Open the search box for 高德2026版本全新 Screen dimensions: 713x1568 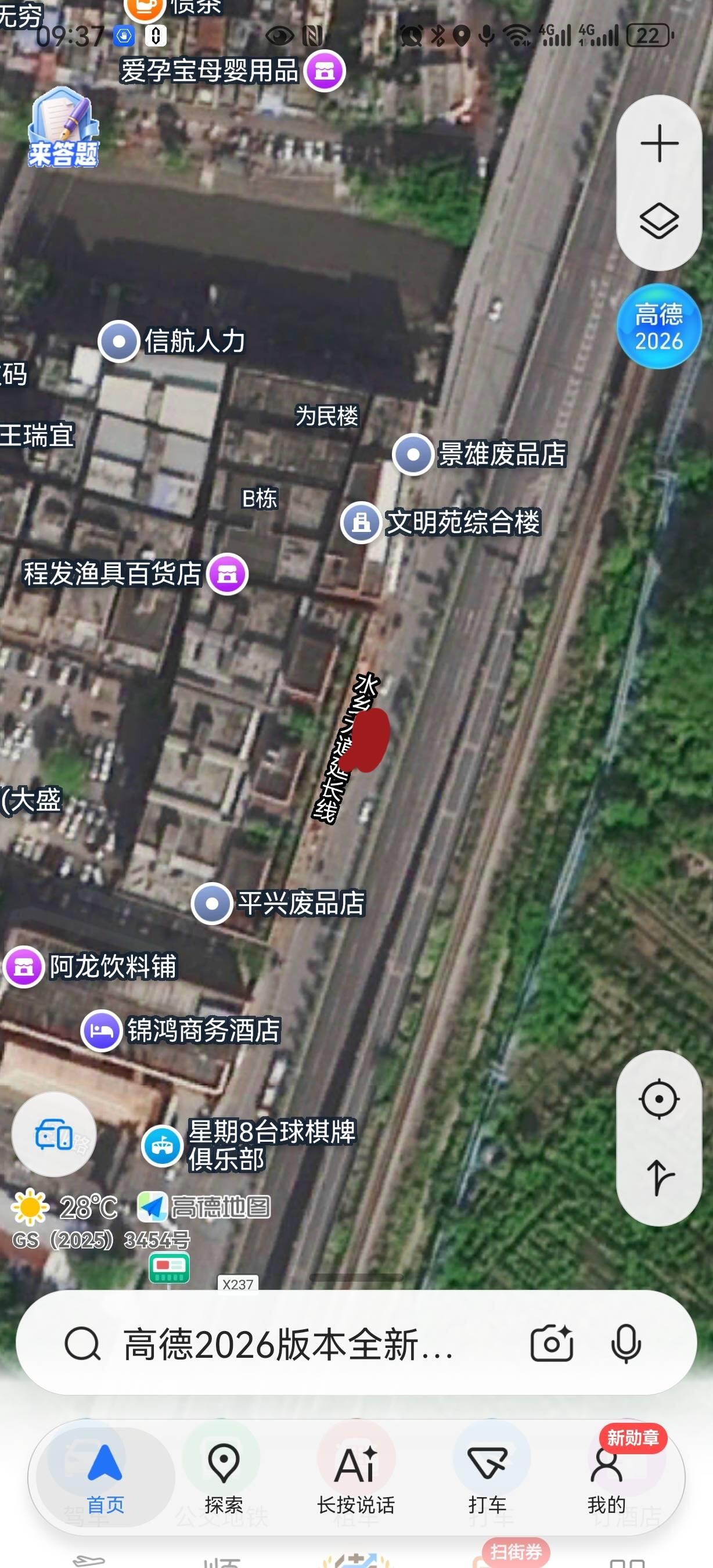(x=288, y=1344)
